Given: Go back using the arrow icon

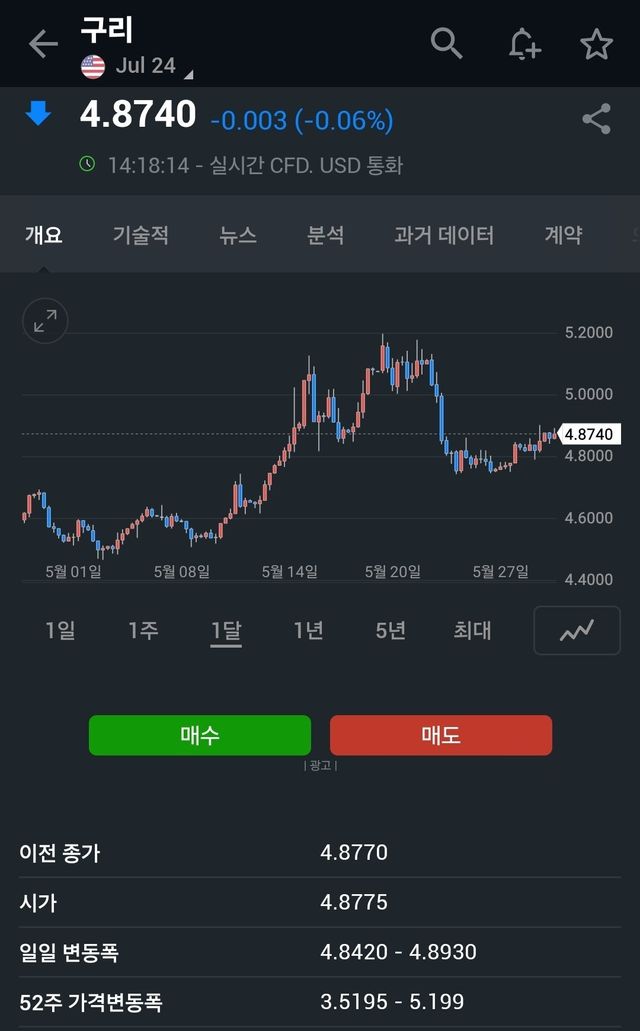Looking at the screenshot, I should click(x=42, y=44).
